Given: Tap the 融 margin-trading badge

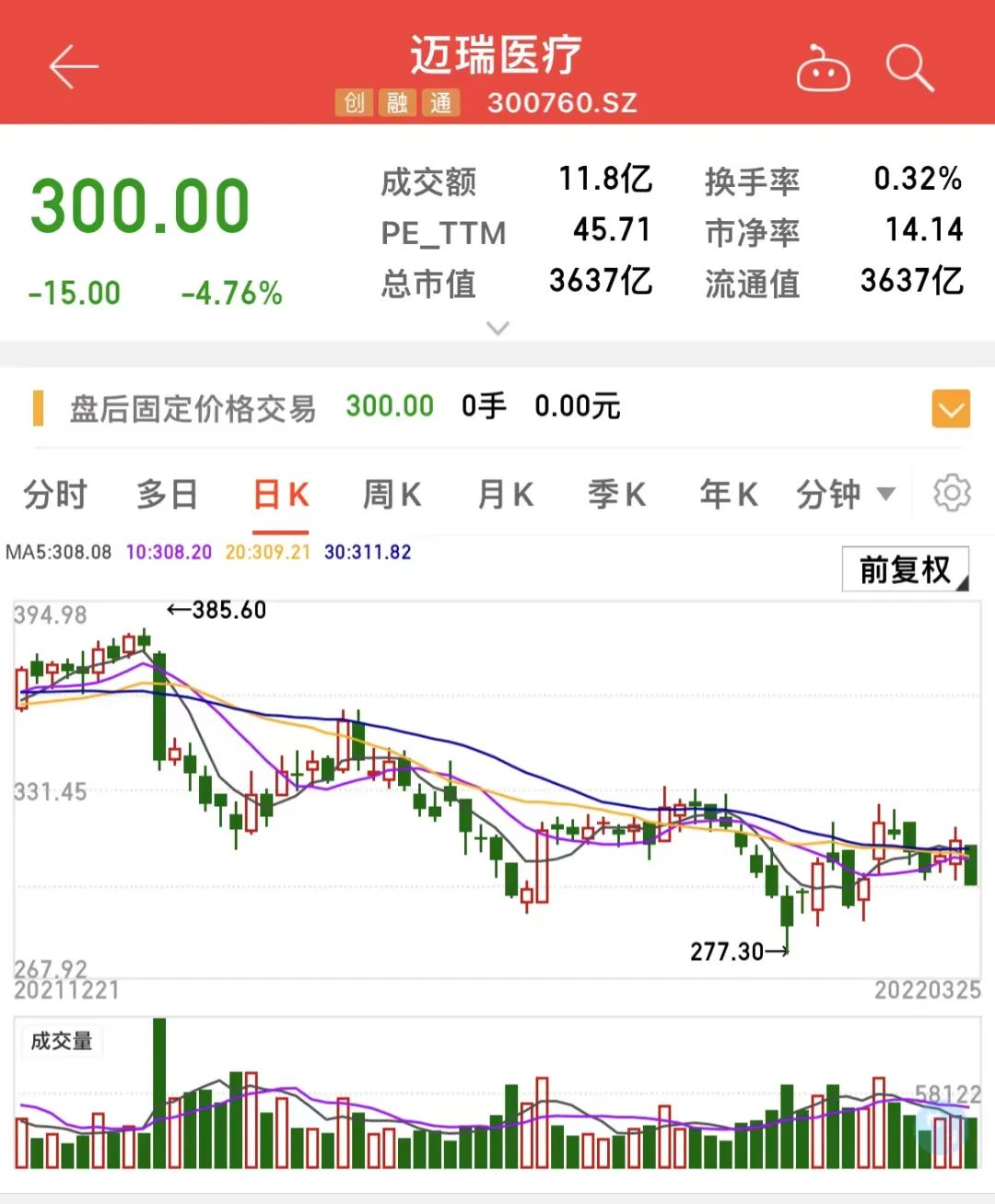Looking at the screenshot, I should [398, 103].
